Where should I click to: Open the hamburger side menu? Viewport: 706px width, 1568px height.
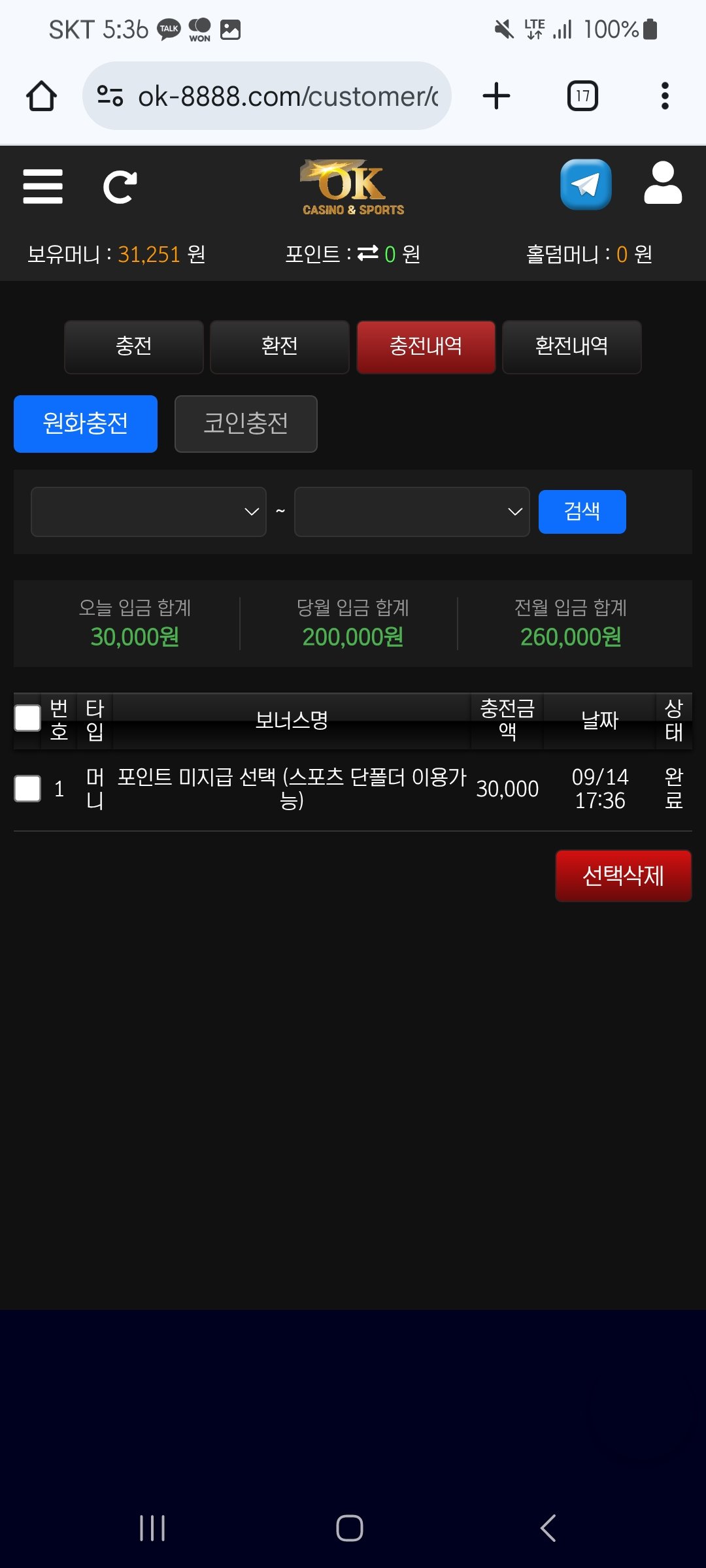click(42, 187)
